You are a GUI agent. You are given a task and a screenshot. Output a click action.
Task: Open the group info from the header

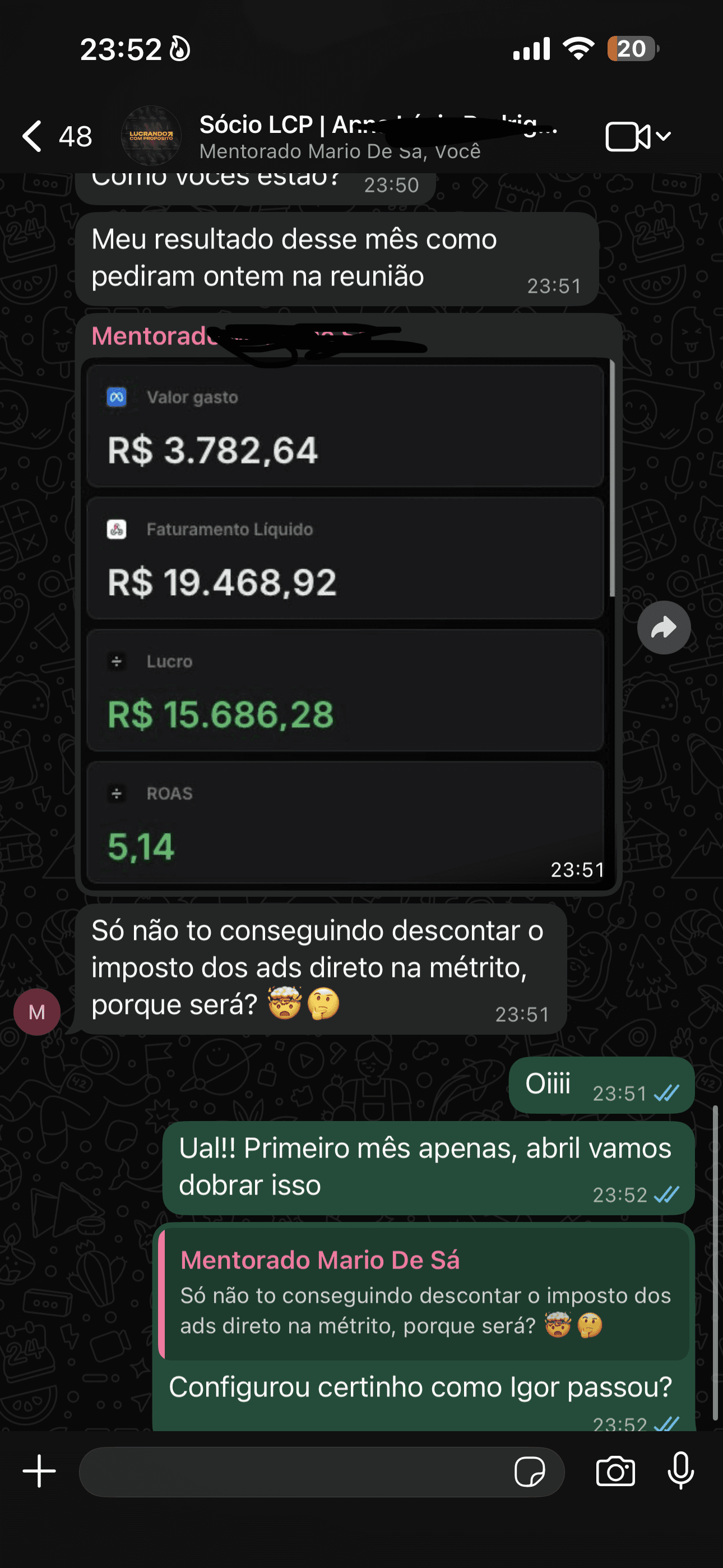point(377,136)
